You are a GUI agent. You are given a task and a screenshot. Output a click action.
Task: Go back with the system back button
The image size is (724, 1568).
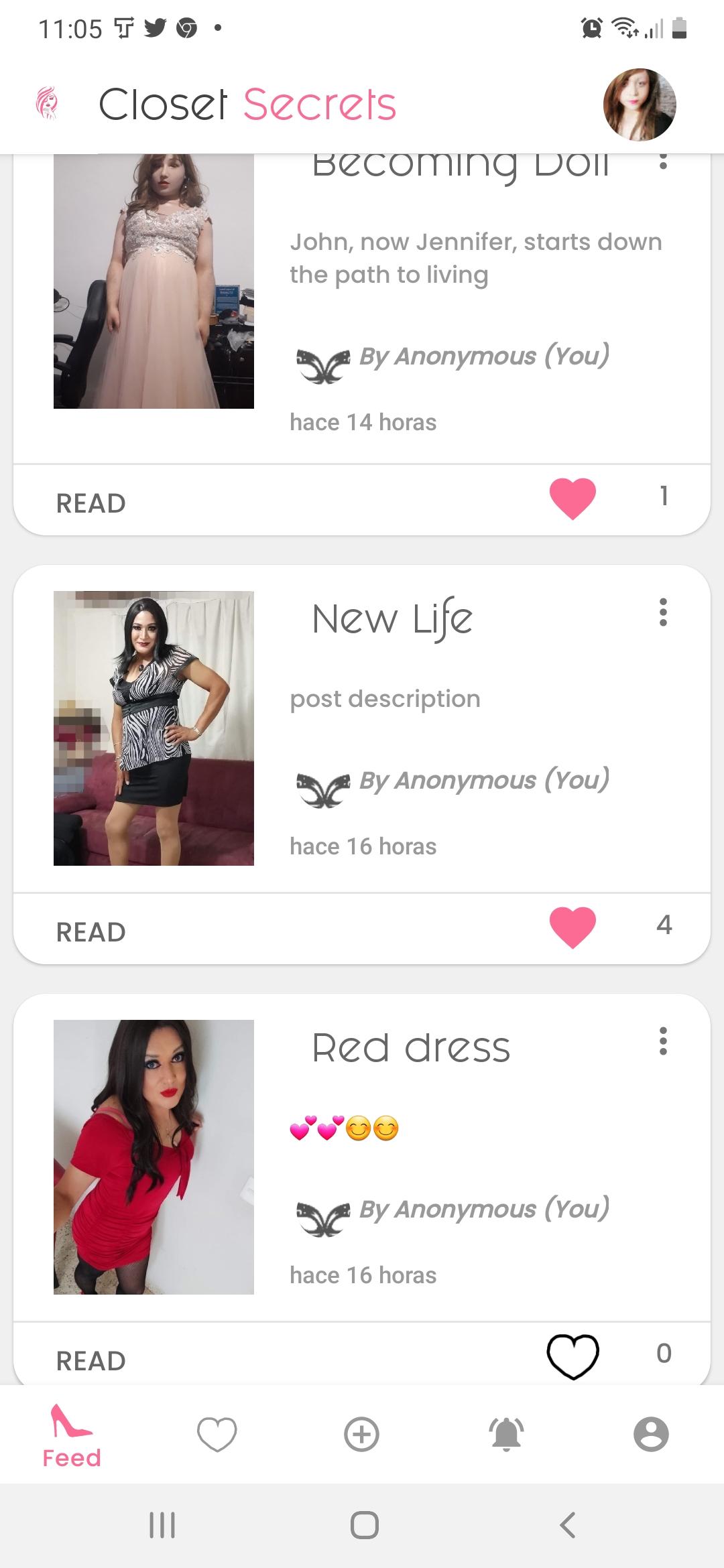tap(568, 1525)
